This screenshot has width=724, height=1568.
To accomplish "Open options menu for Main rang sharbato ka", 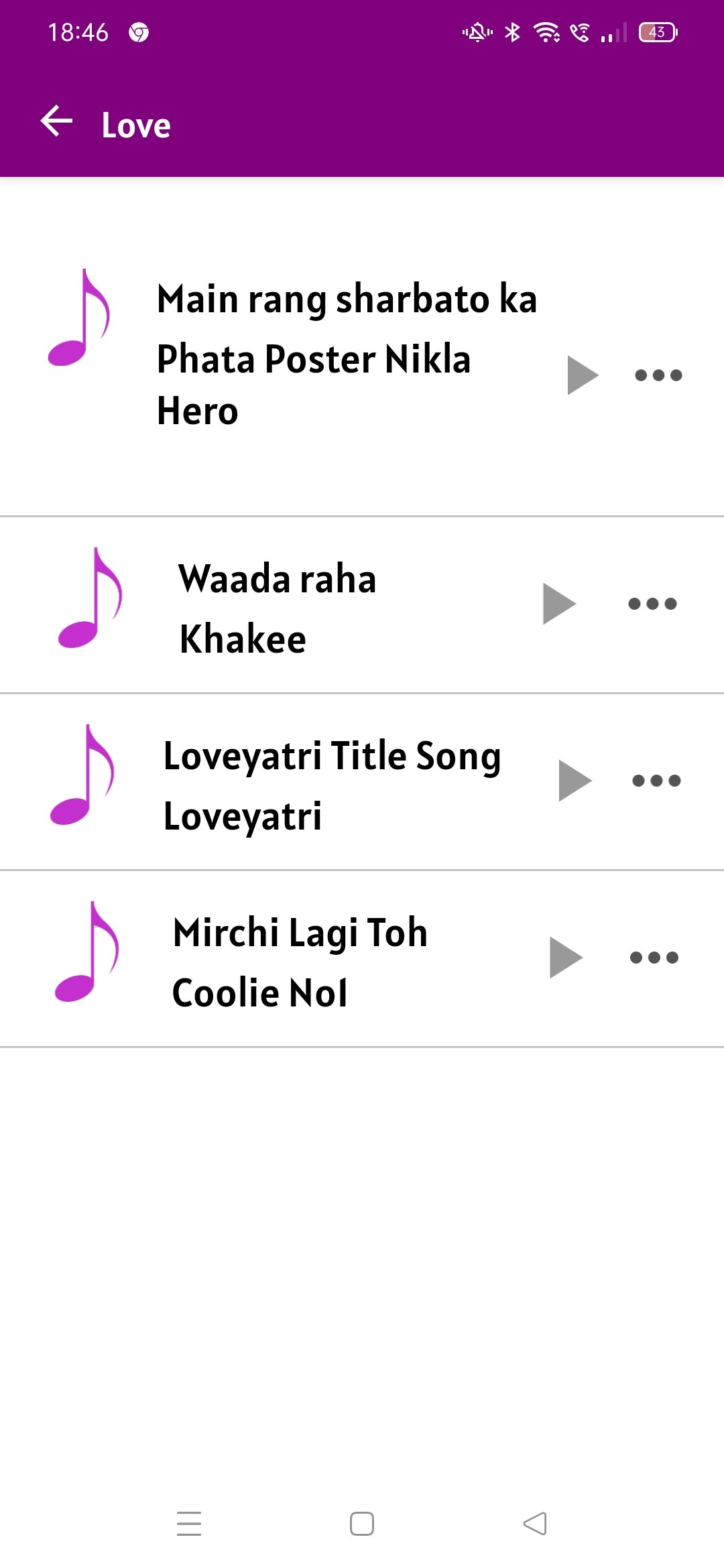I will tap(657, 375).
